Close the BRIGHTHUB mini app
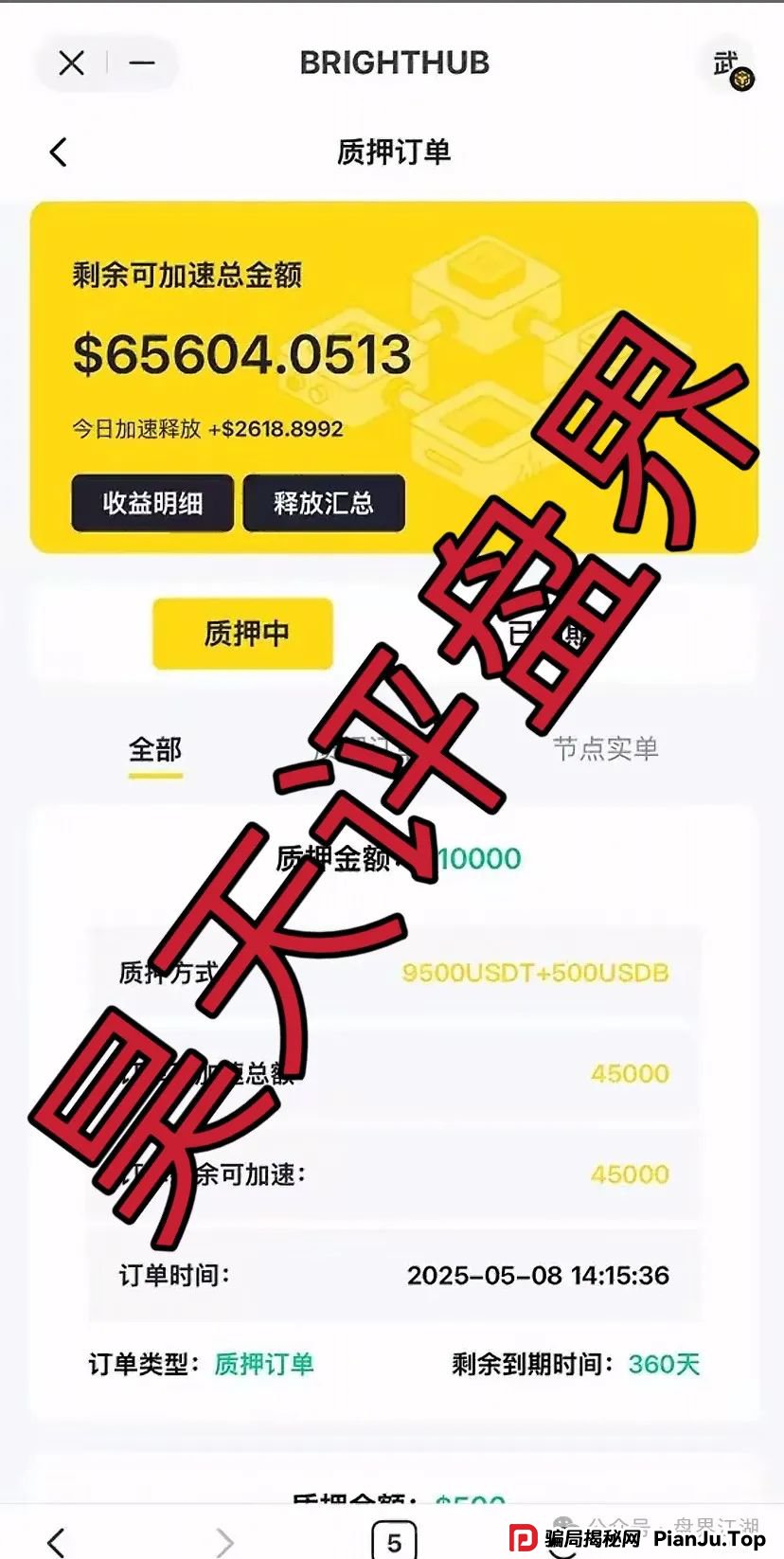 [72, 63]
